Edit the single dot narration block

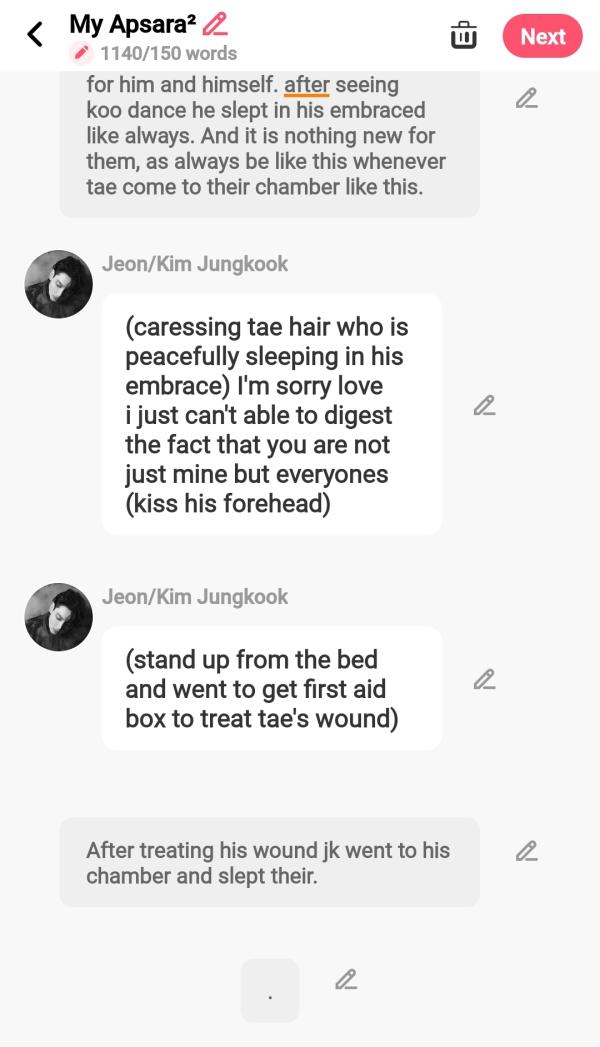tap(346, 980)
